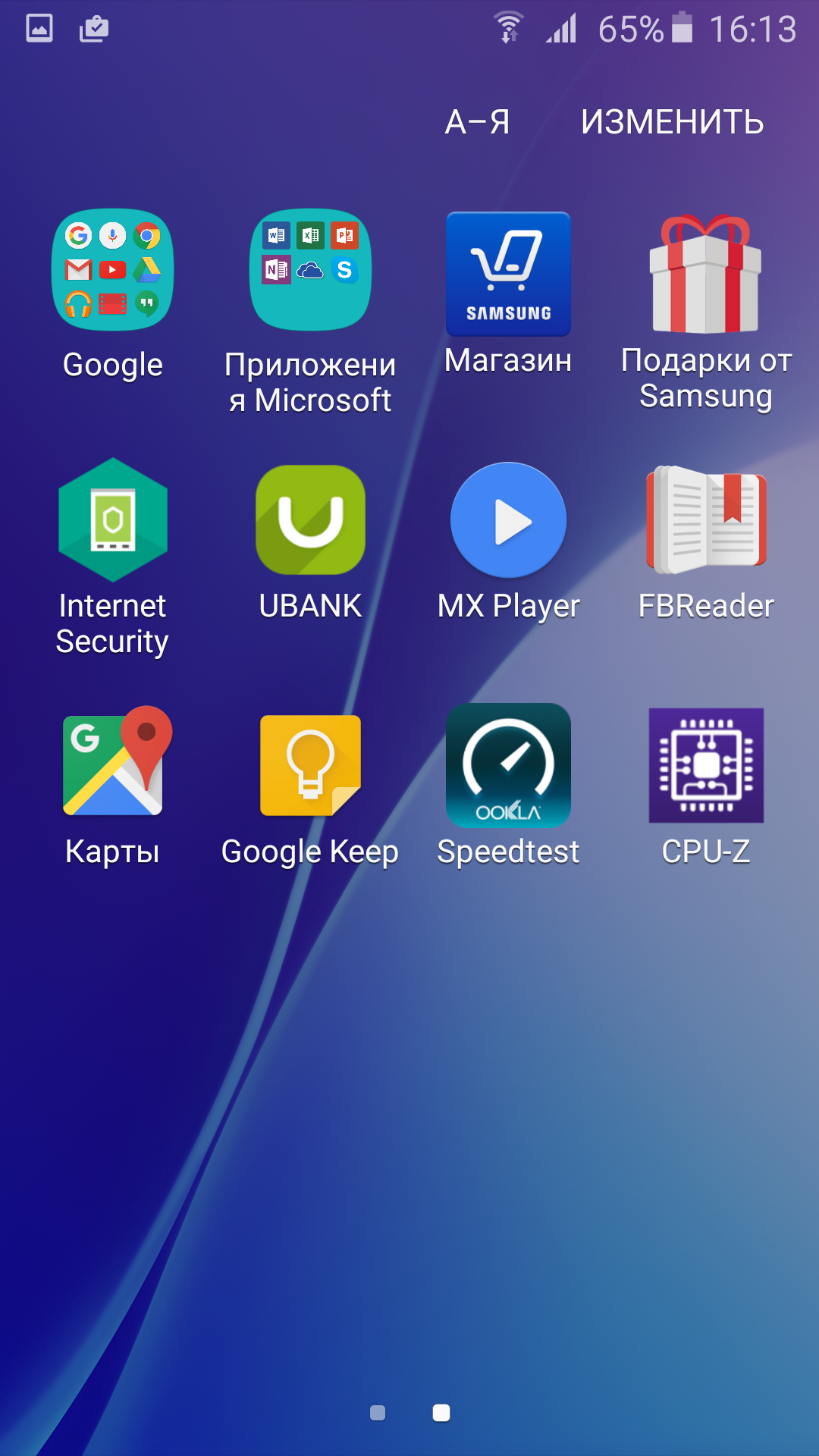This screenshot has height=1456, width=819.
Task: Launch Карты (Google Maps)
Action: click(113, 764)
